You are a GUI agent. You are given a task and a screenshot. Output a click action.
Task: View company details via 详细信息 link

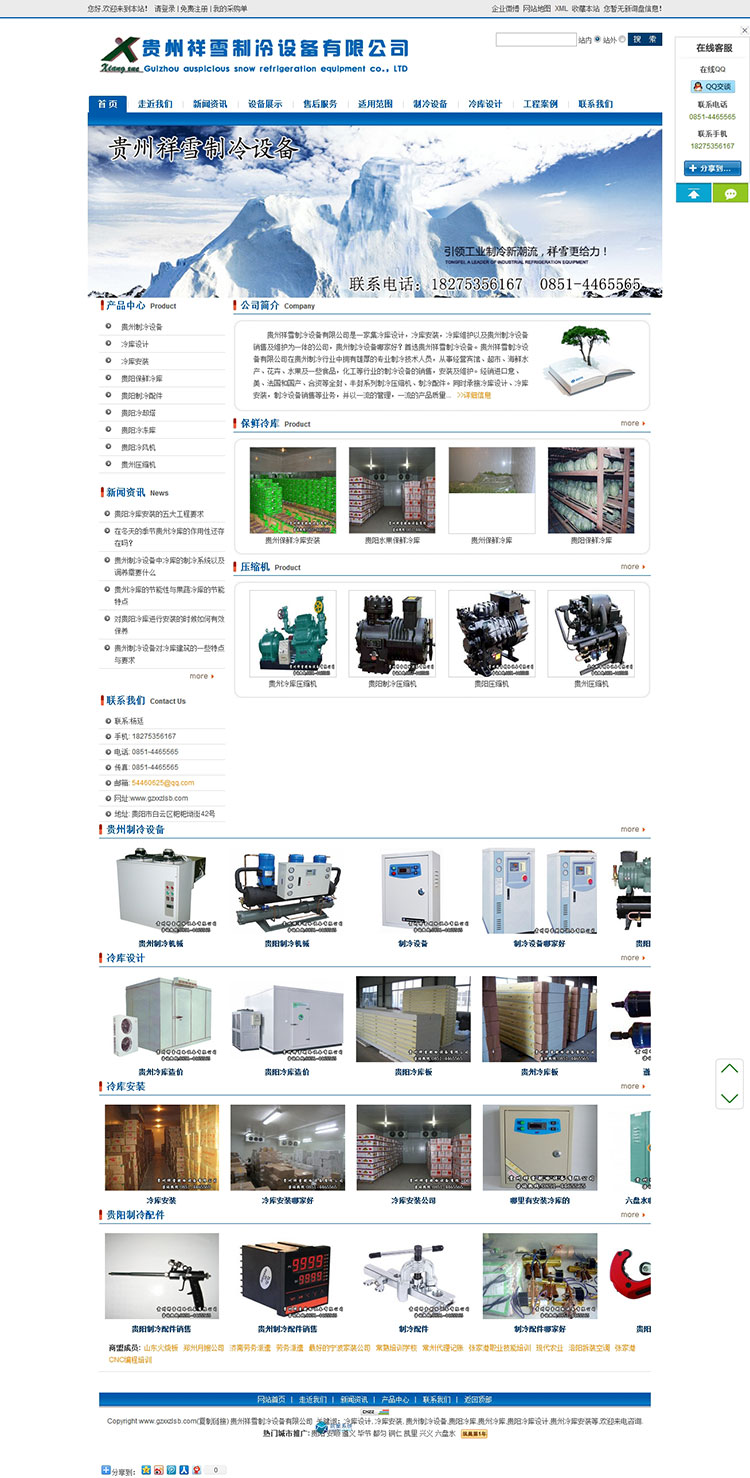pos(475,395)
